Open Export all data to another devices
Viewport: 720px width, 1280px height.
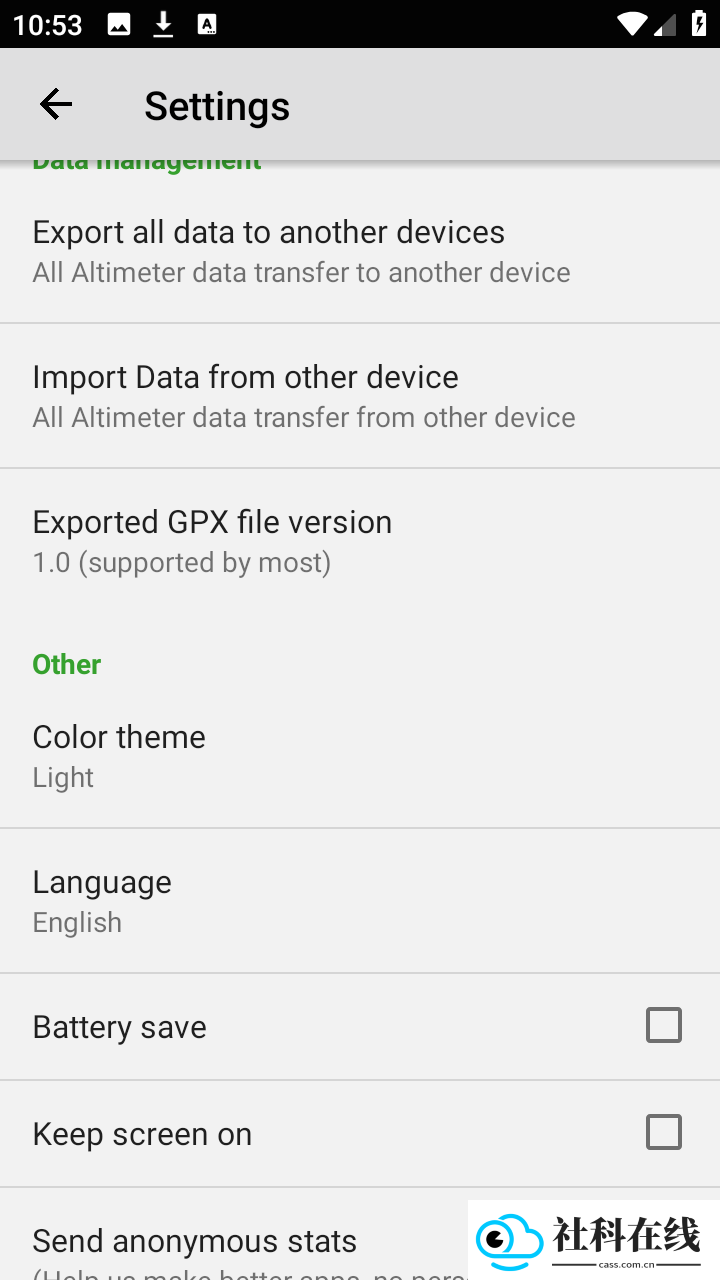[x=360, y=251]
